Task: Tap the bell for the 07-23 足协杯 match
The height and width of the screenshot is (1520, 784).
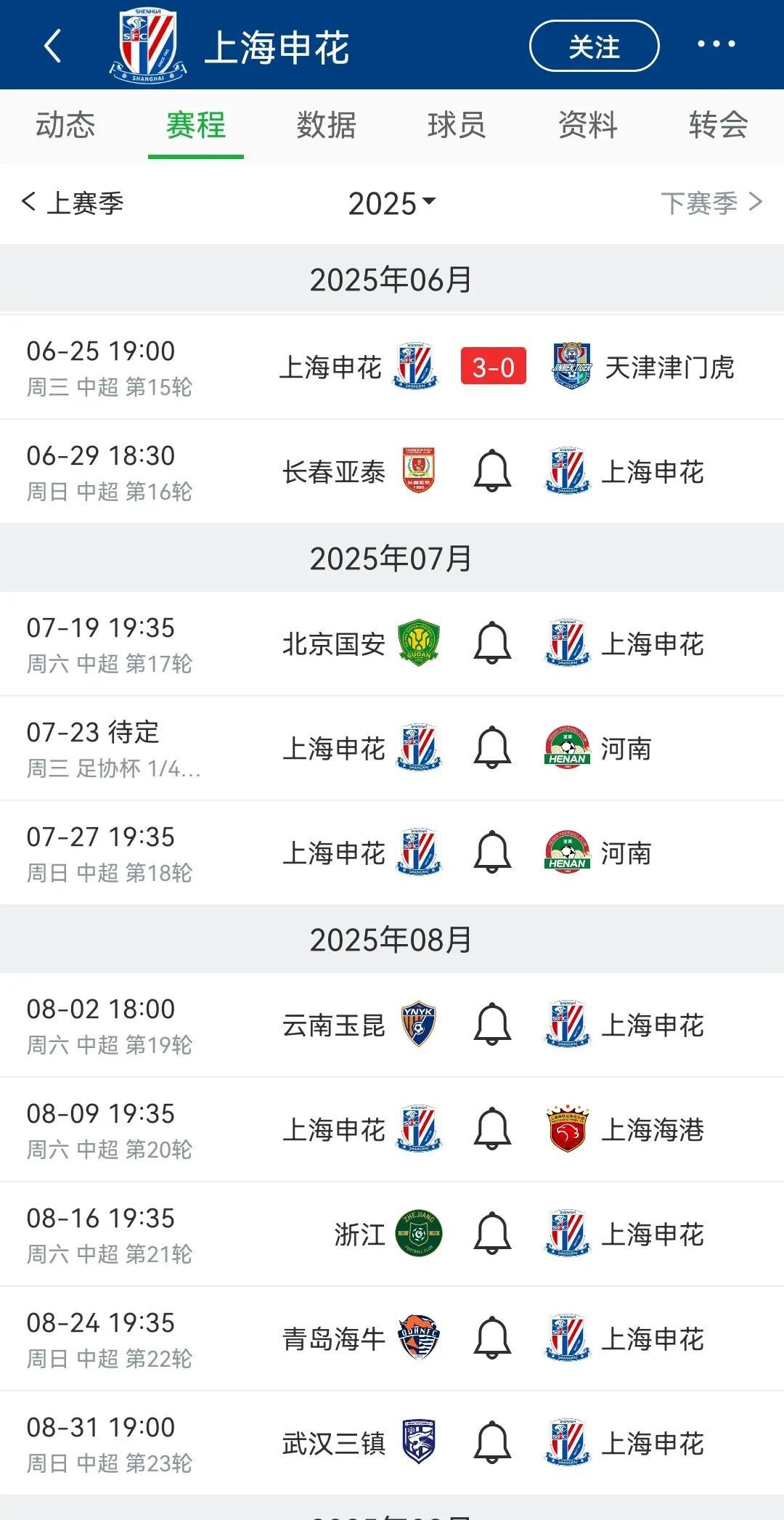Action: [492, 748]
